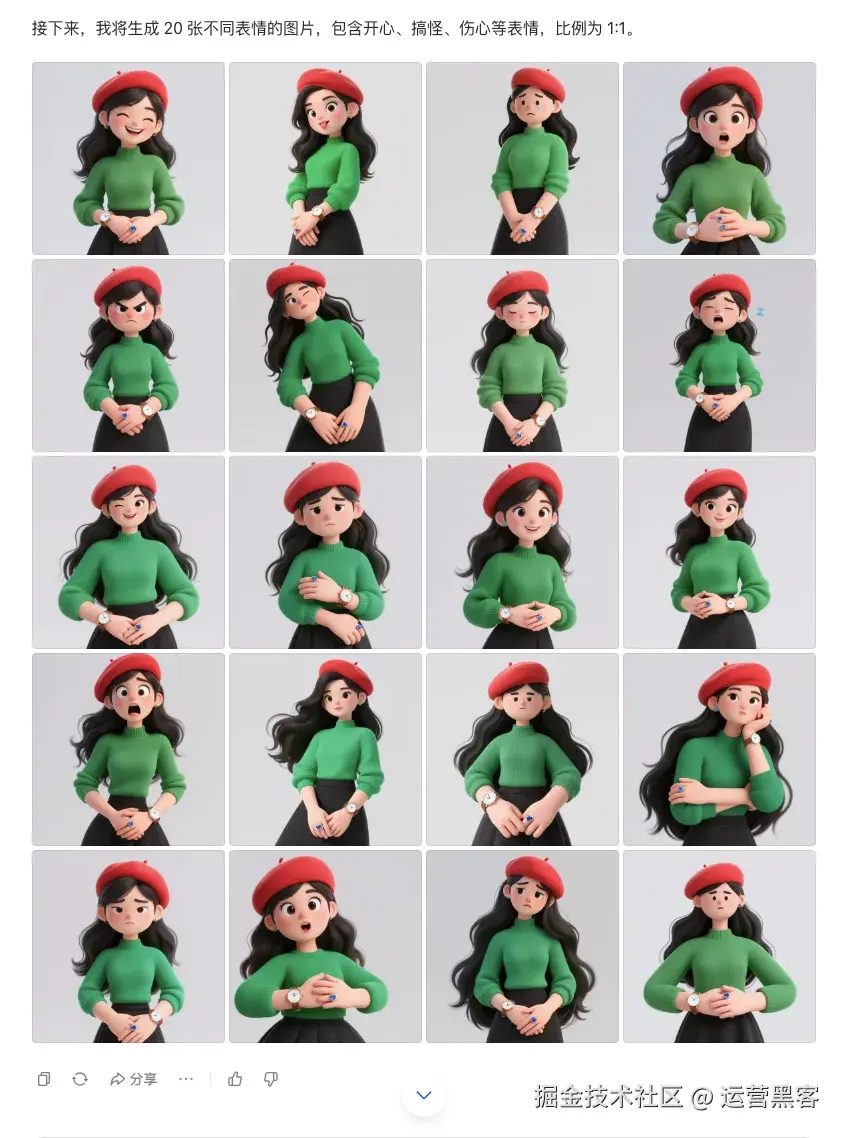The width and height of the screenshot is (847, 1138).
Task: Open the winking expression image
Action: click(x=128, y=552)
